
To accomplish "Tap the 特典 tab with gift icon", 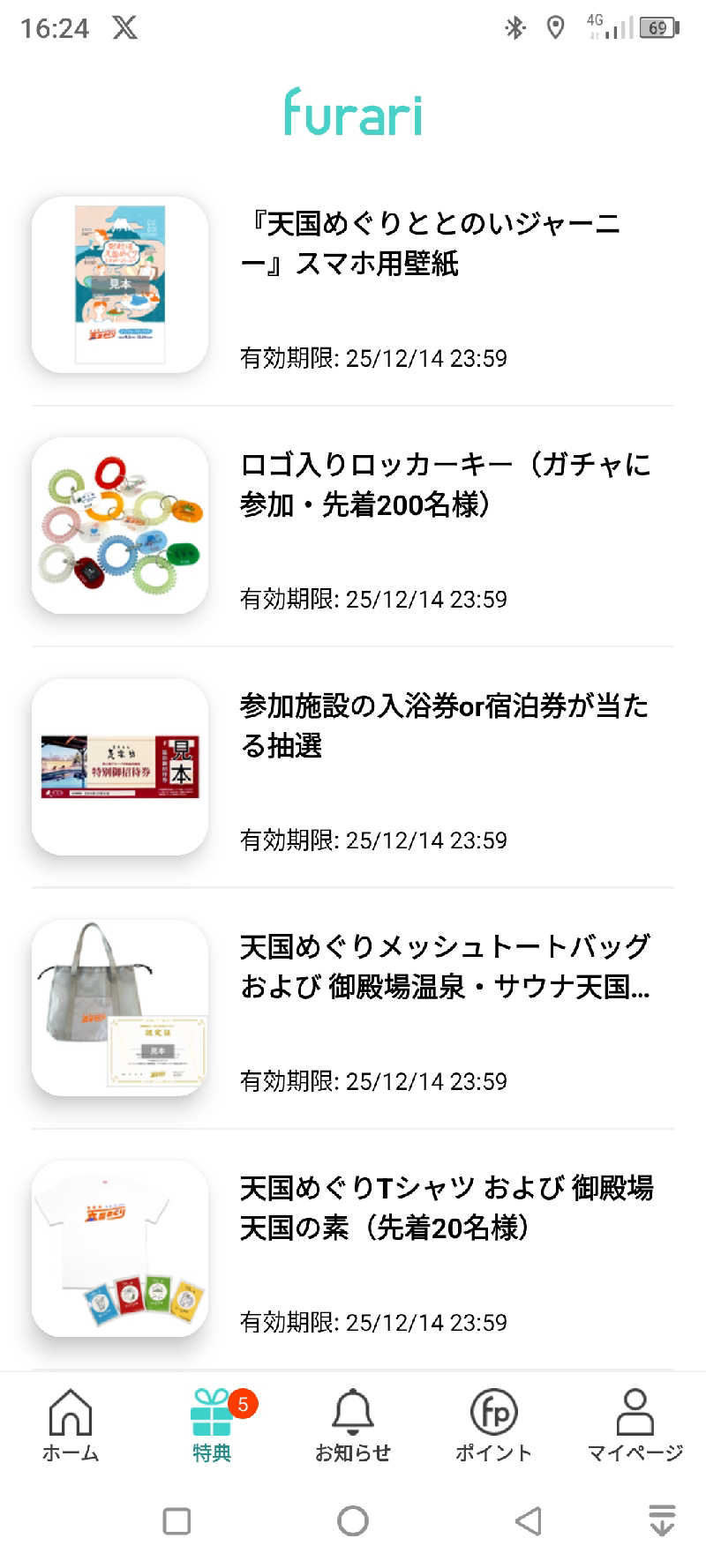I will pos(212,1425).
